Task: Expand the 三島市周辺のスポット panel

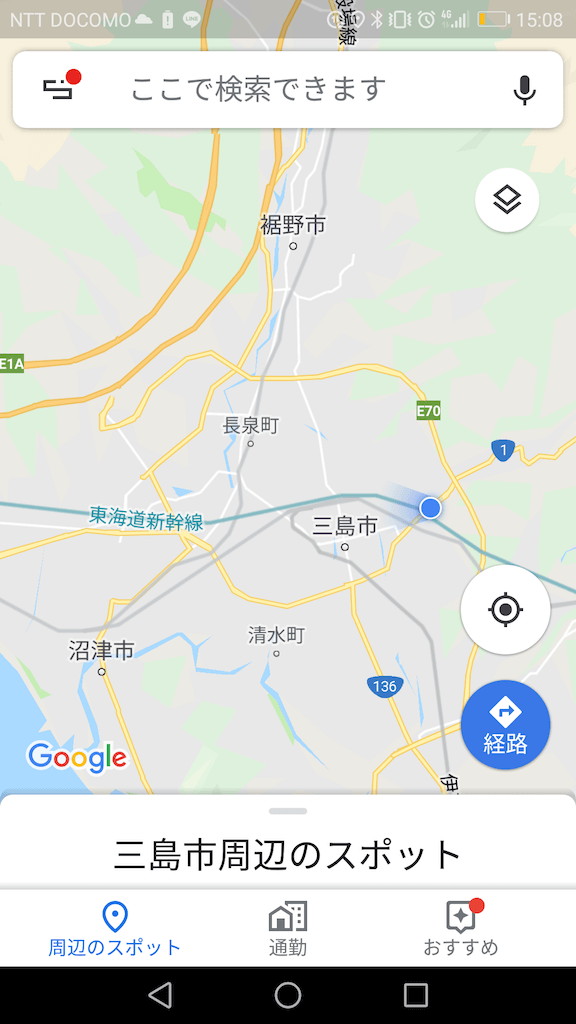Action: click(x=288, y=840)
